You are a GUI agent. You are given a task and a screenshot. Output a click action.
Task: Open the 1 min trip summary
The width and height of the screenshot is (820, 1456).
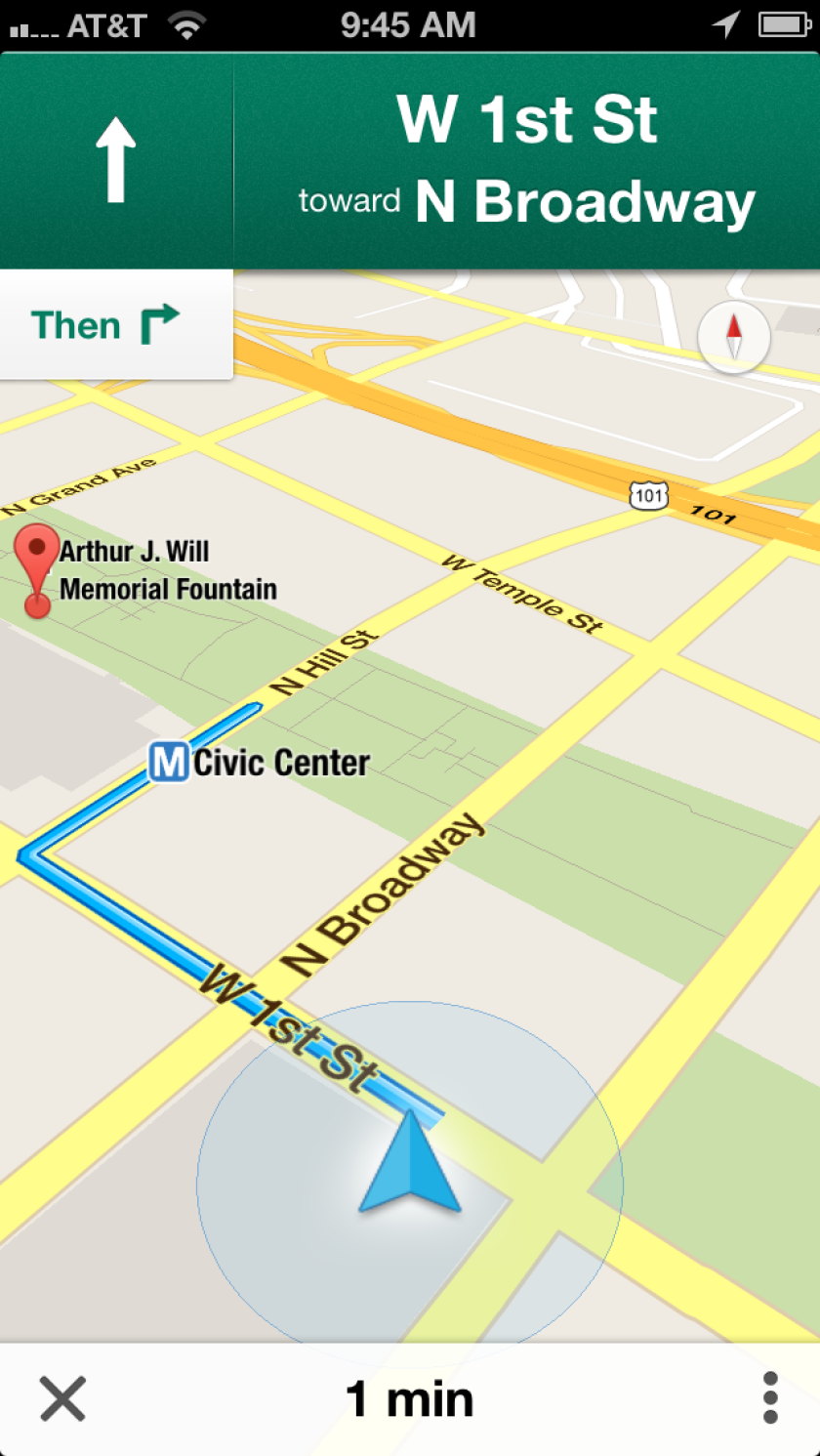(410, 1398)
